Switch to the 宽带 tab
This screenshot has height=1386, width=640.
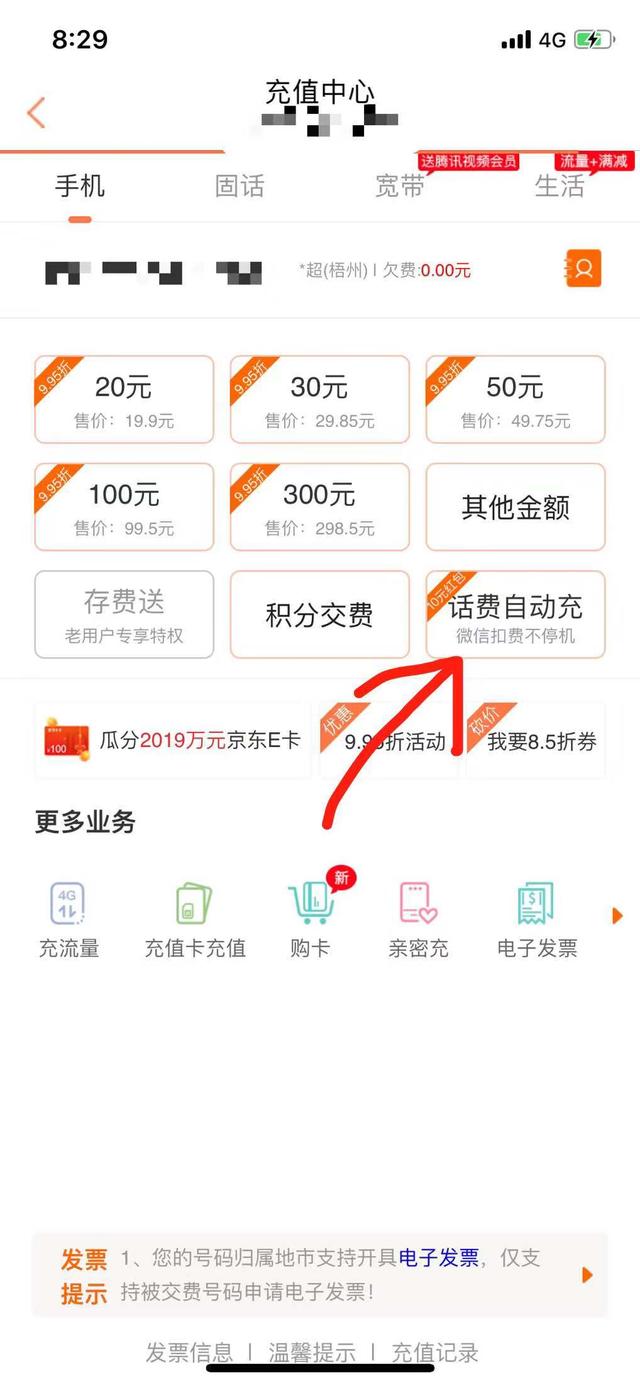(400, 186)
